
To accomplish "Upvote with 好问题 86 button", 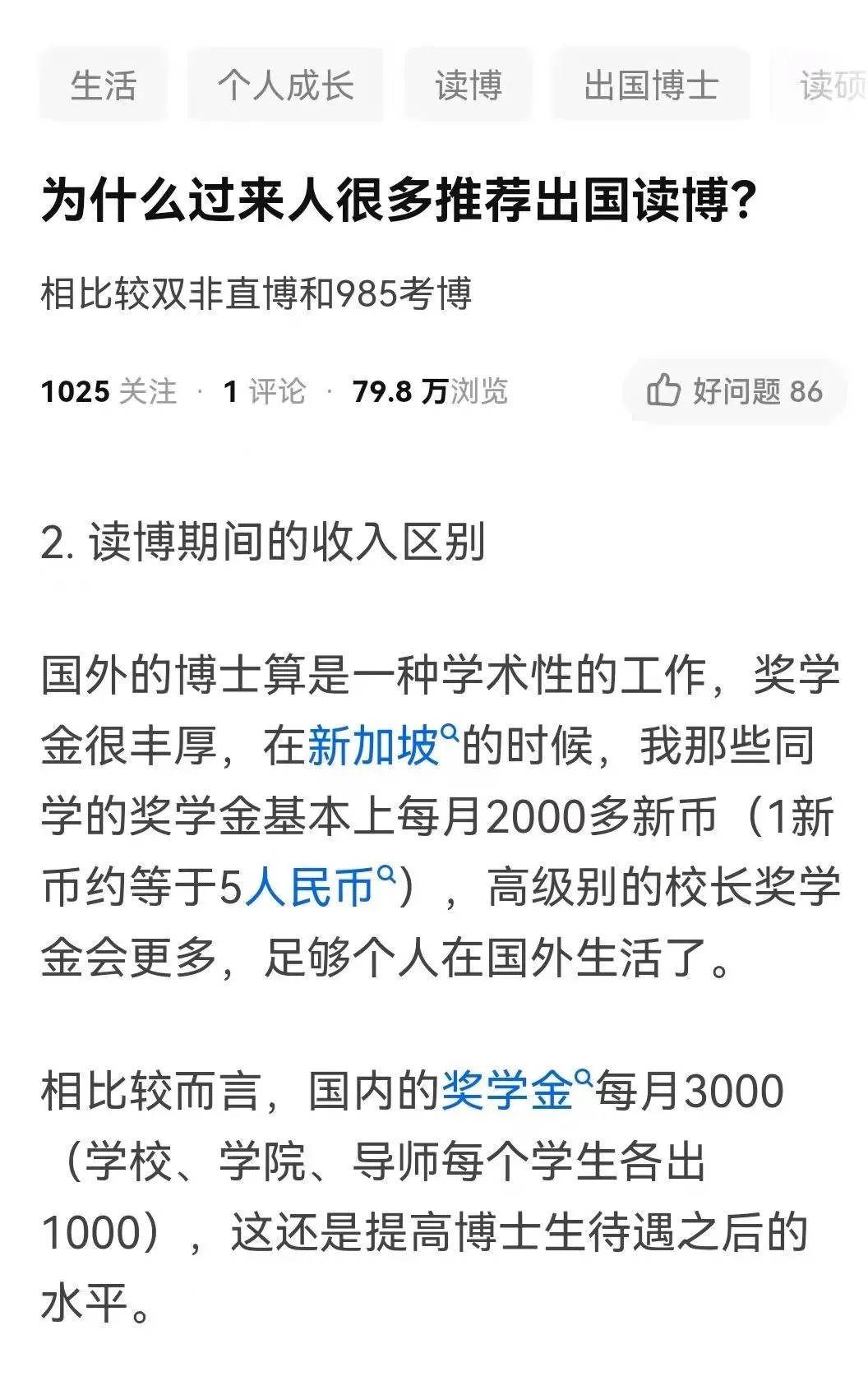I will tap(734, 391).
